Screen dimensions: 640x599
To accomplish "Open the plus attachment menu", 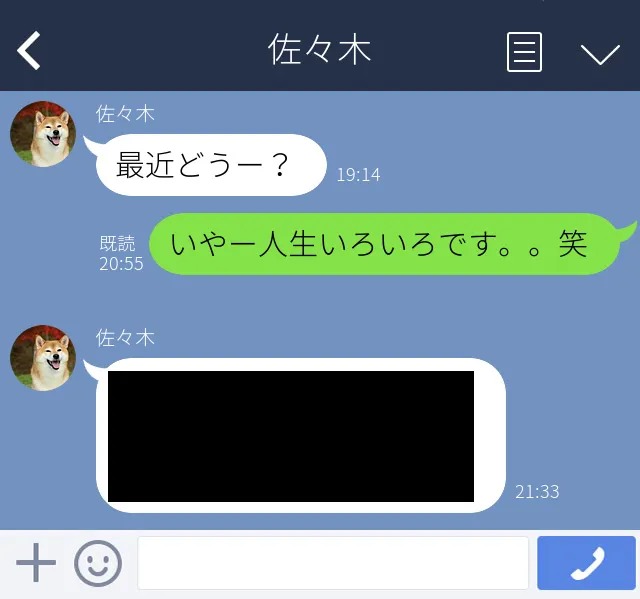I will pos(36,564).
